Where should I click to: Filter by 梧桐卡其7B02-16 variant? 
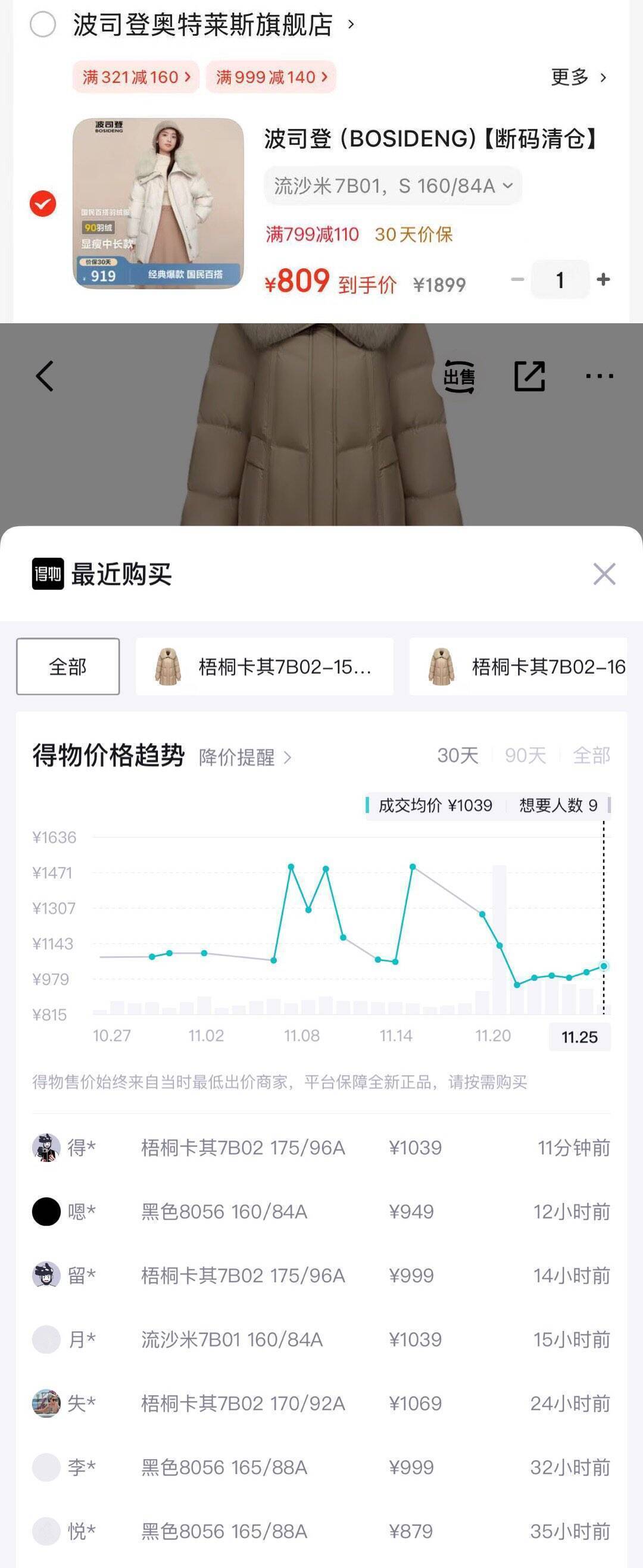[x=519, y=667]
